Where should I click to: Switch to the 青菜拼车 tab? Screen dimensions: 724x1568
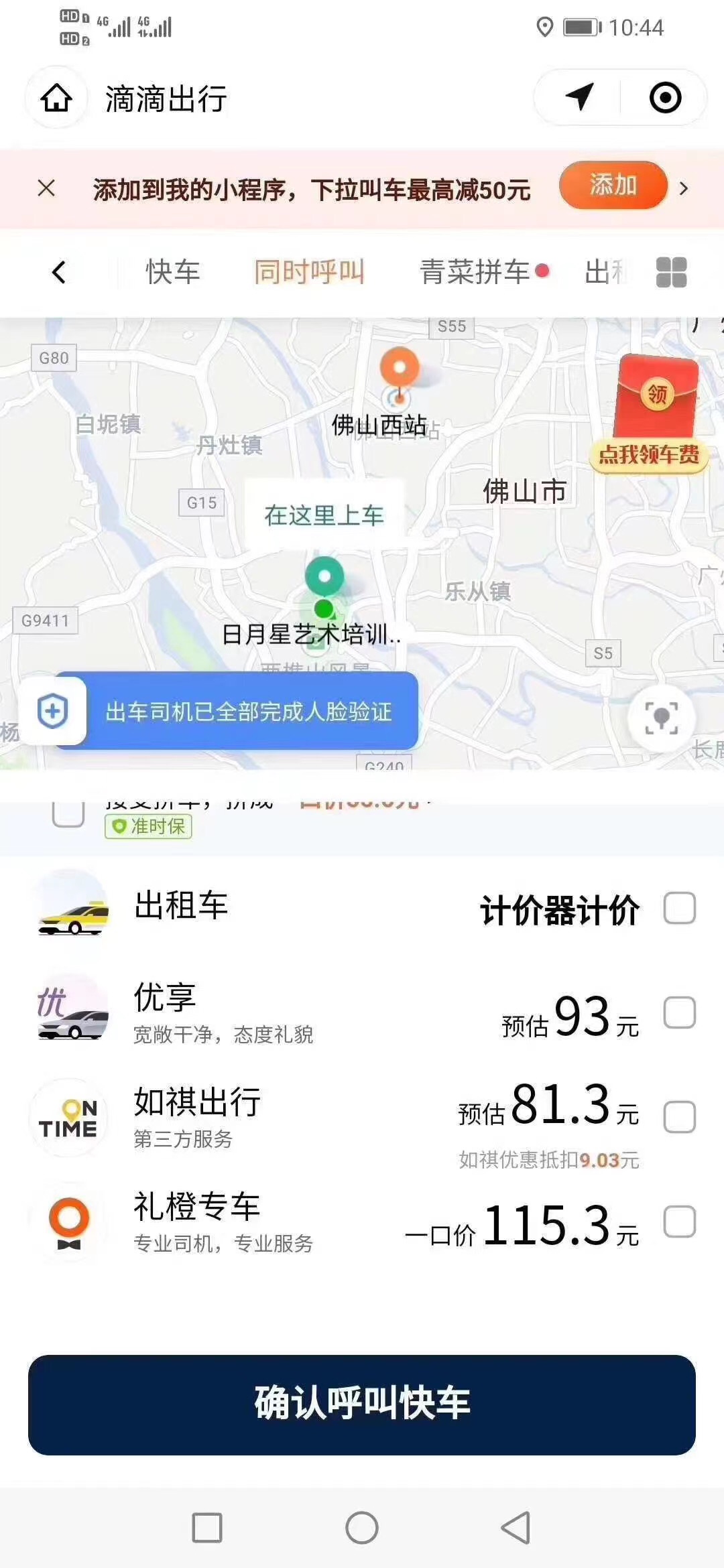pos(475,272)
